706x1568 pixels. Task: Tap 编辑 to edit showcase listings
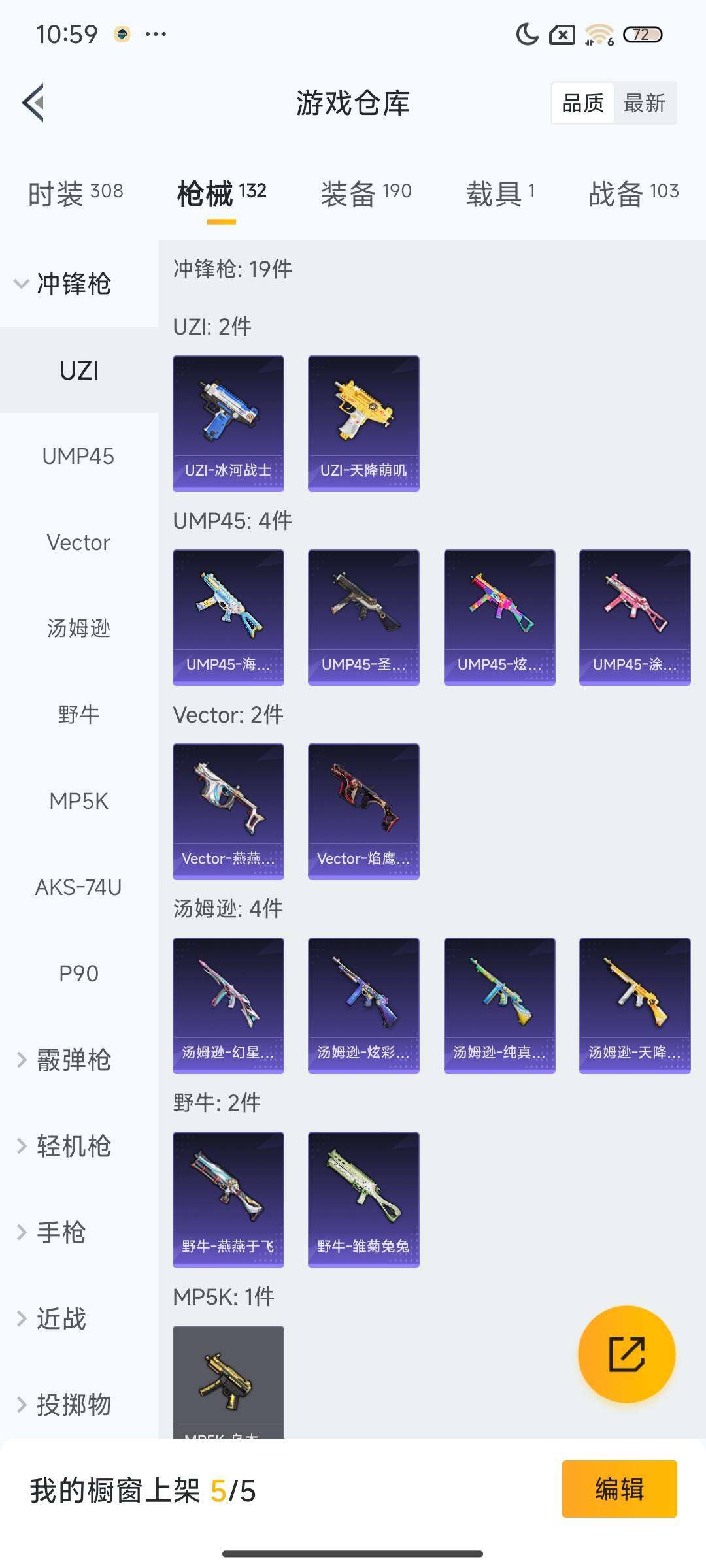(x=619, y=1489)
